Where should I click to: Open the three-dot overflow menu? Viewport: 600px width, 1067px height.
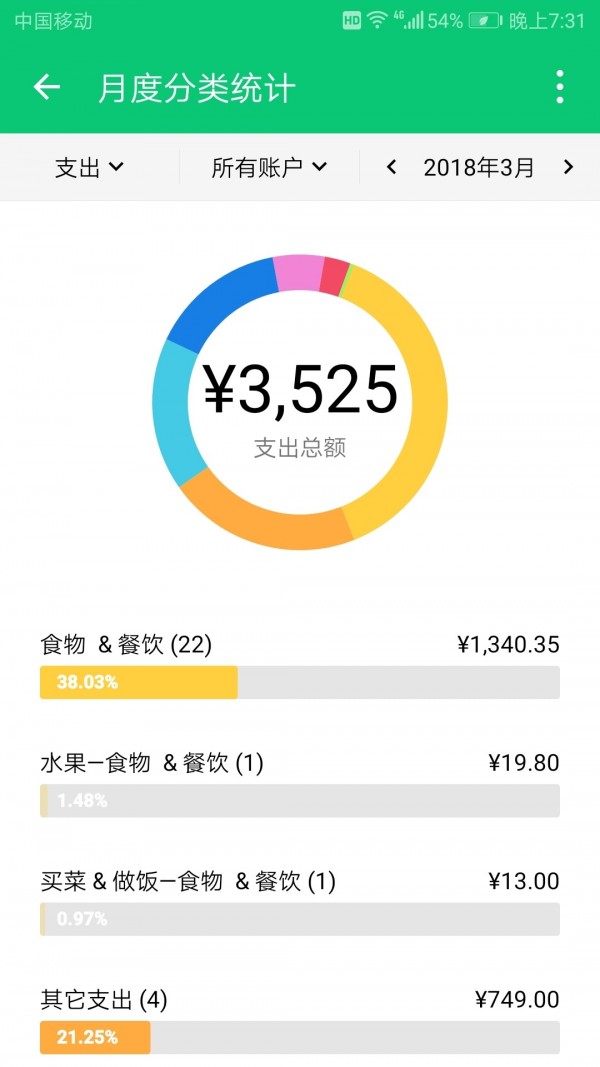coord(559,88)
